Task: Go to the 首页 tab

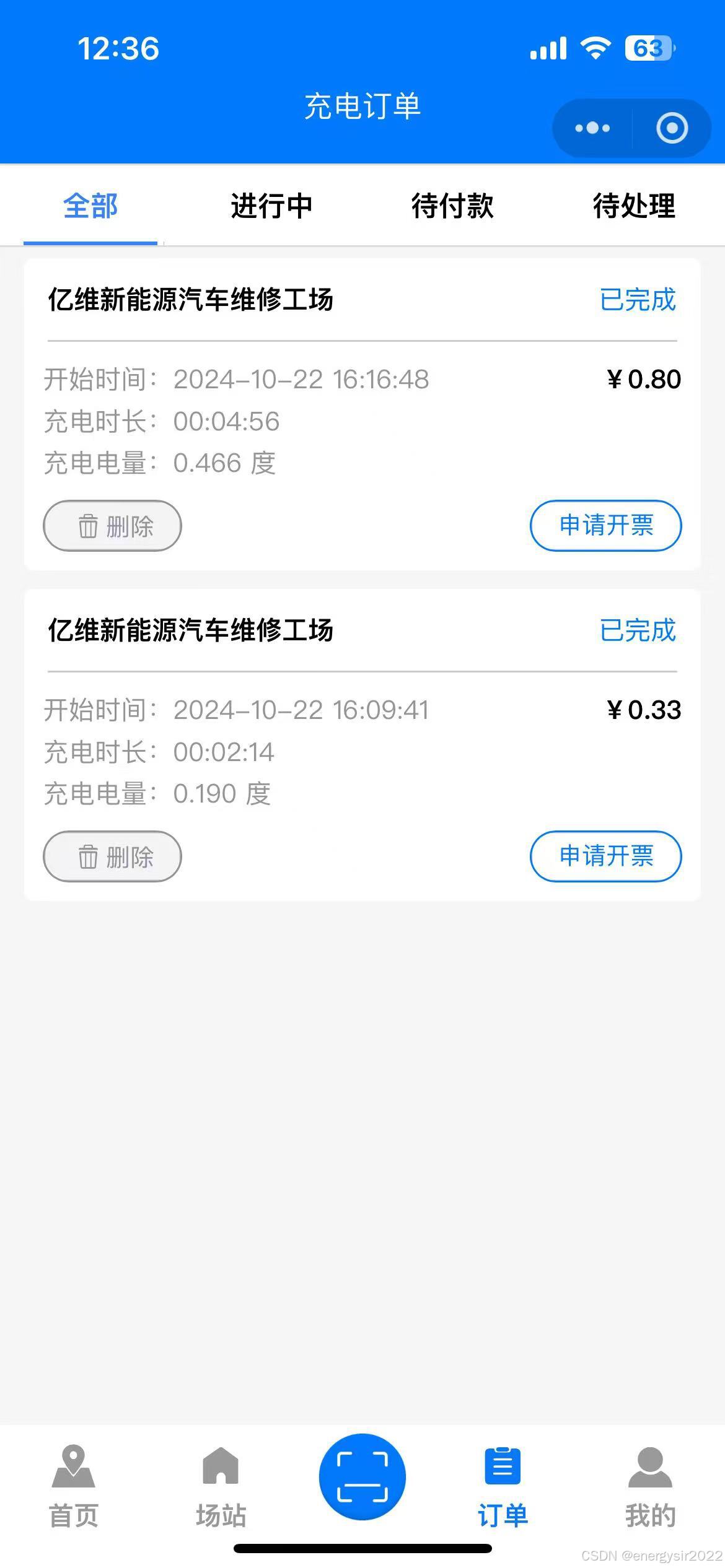Action: [x=73, y=1486]
